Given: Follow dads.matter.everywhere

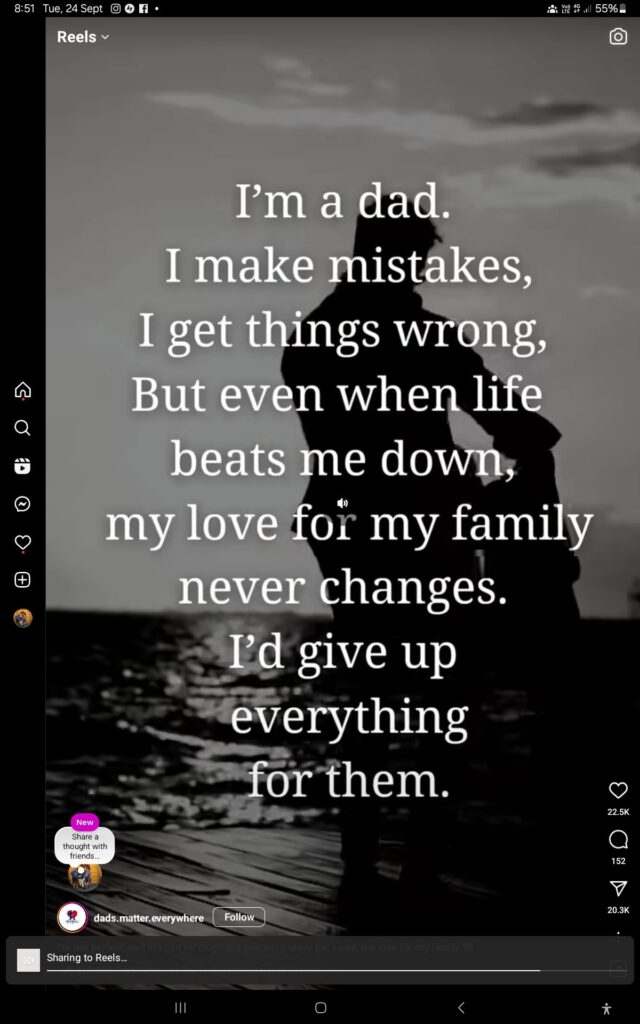Looking at the screenshot, I should click(x=239, y=917).
